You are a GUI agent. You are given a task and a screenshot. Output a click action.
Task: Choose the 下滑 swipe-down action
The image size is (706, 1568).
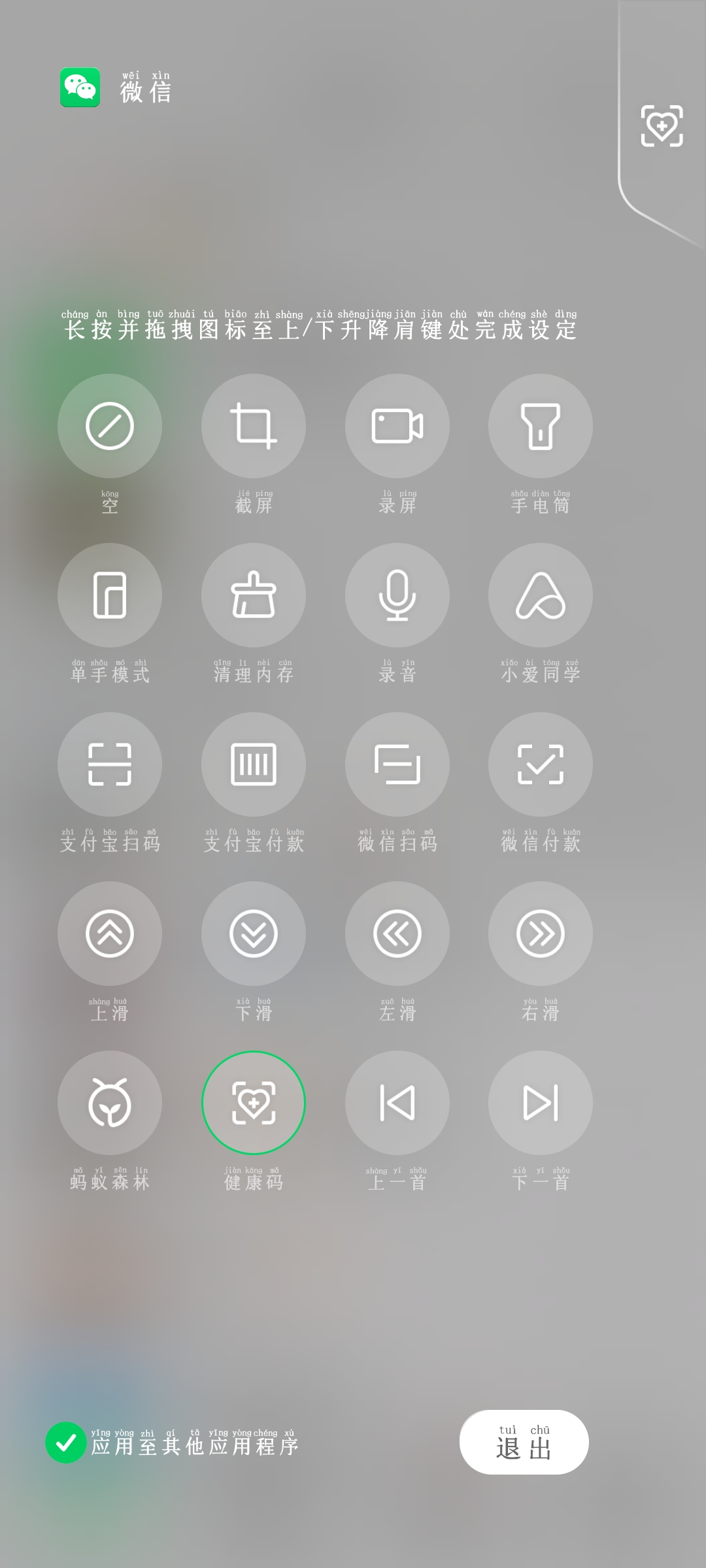point(254,934)
